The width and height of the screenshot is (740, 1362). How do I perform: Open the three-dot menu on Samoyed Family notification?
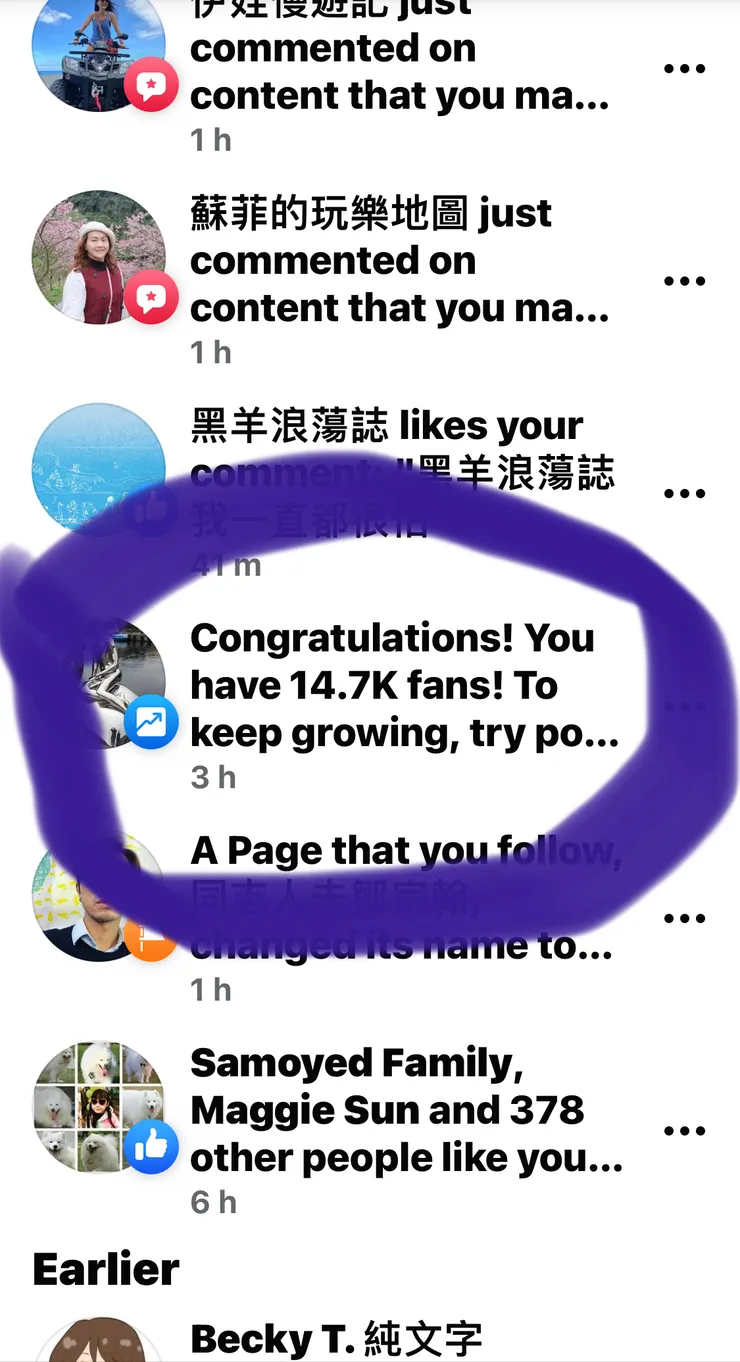point(684,1129)
